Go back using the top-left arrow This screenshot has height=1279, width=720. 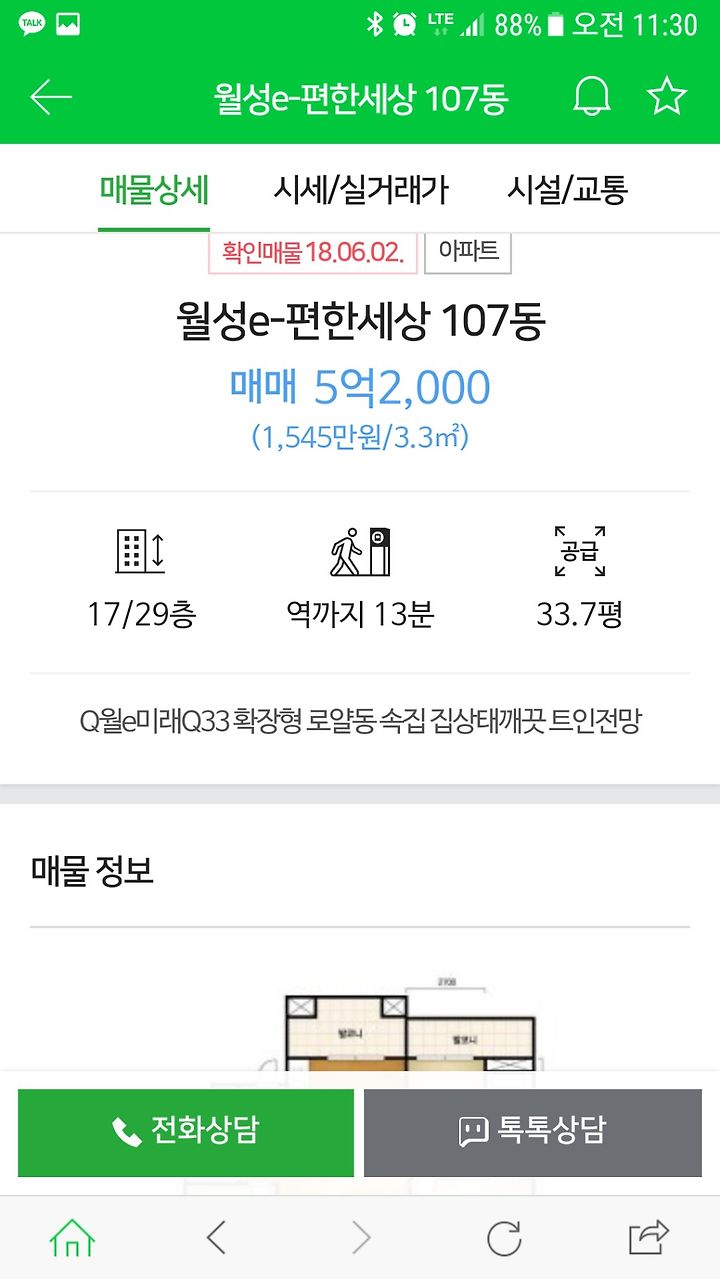(x=51, y=97)
